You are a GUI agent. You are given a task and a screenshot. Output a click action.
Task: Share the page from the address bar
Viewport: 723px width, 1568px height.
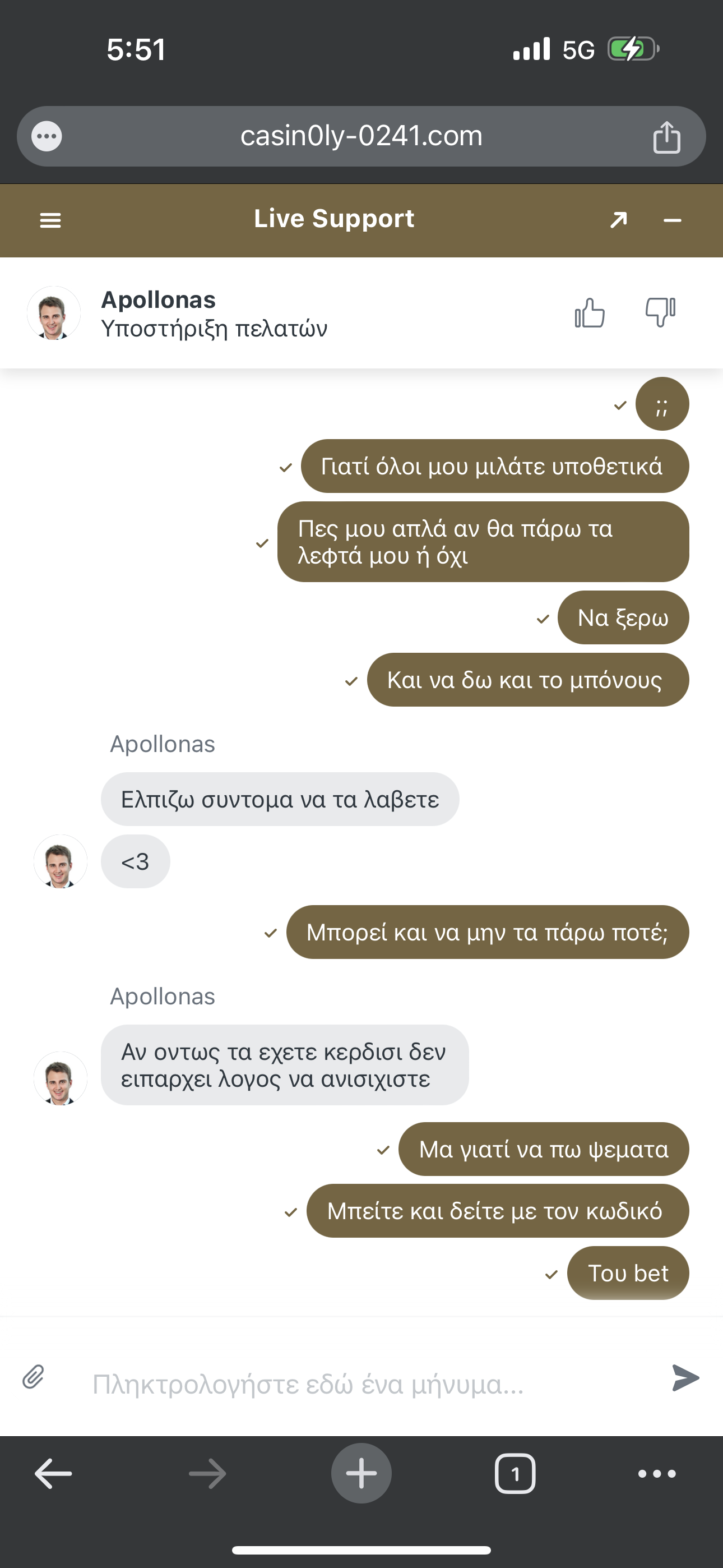coord(666,137)
